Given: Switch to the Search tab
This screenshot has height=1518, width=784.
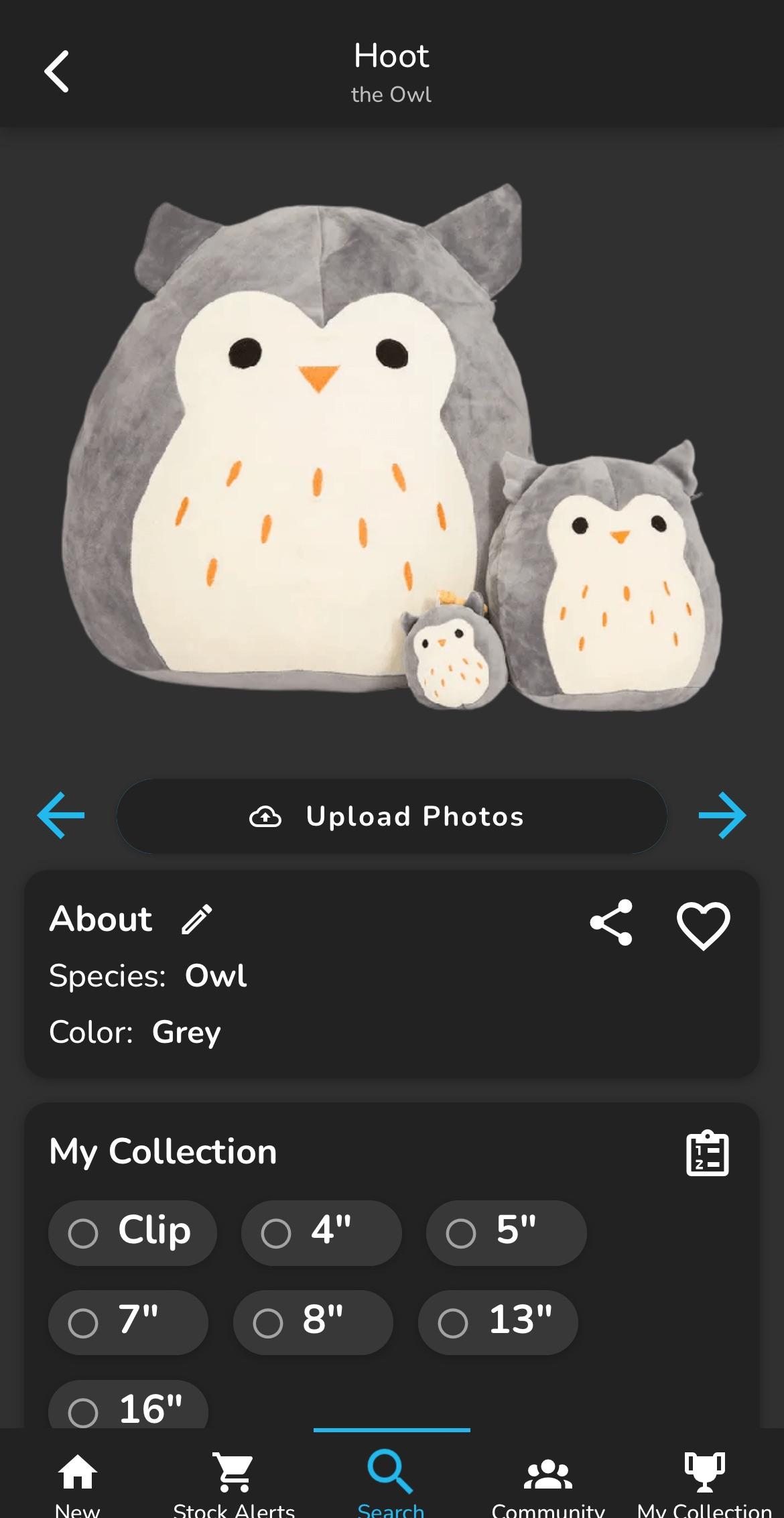Looking at the screenshot, I should click(x=391, y=1481).
